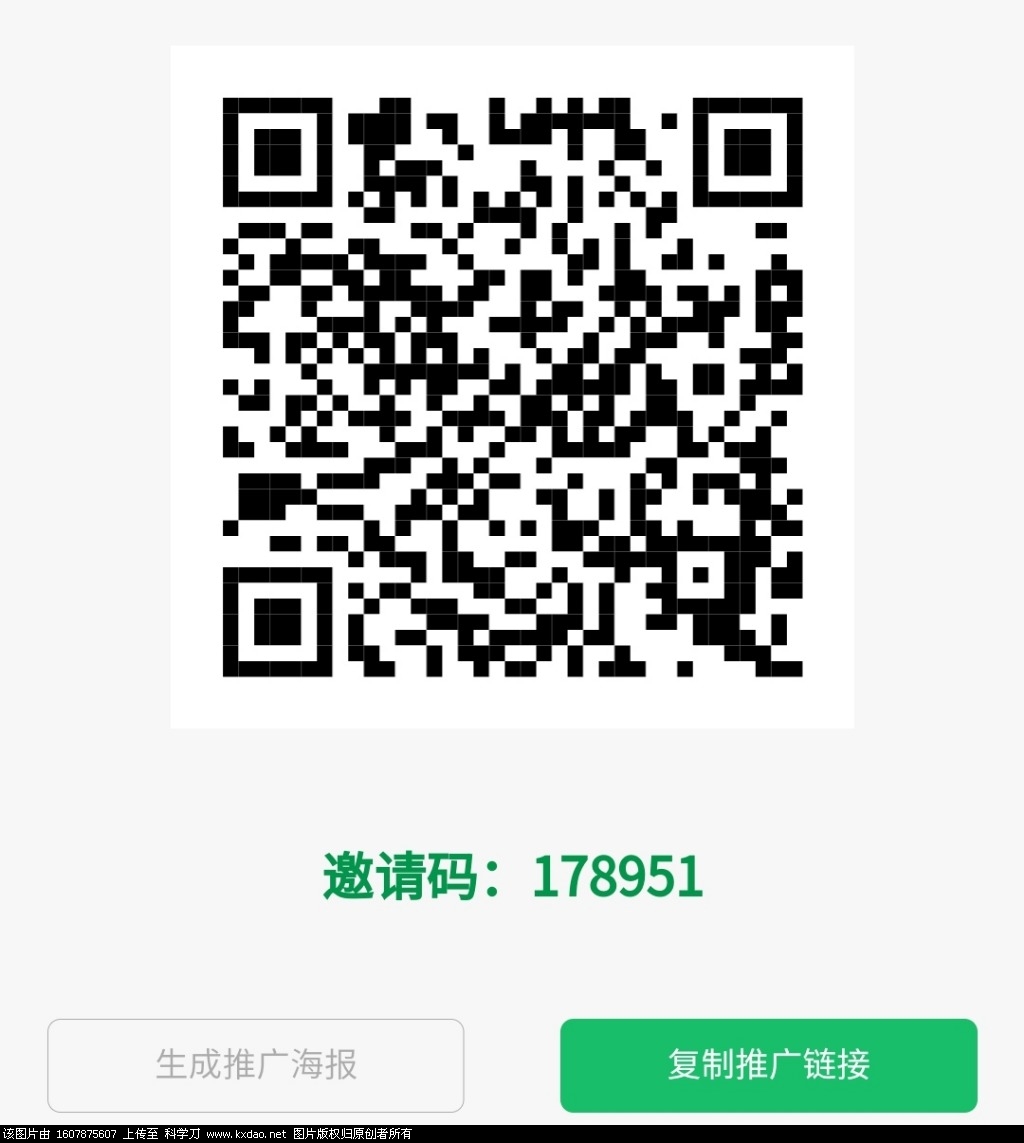Screen dimensions: 1024x1143
Task: Copy the promotion link via 复制推广链接
Action: coord(768,1065)
